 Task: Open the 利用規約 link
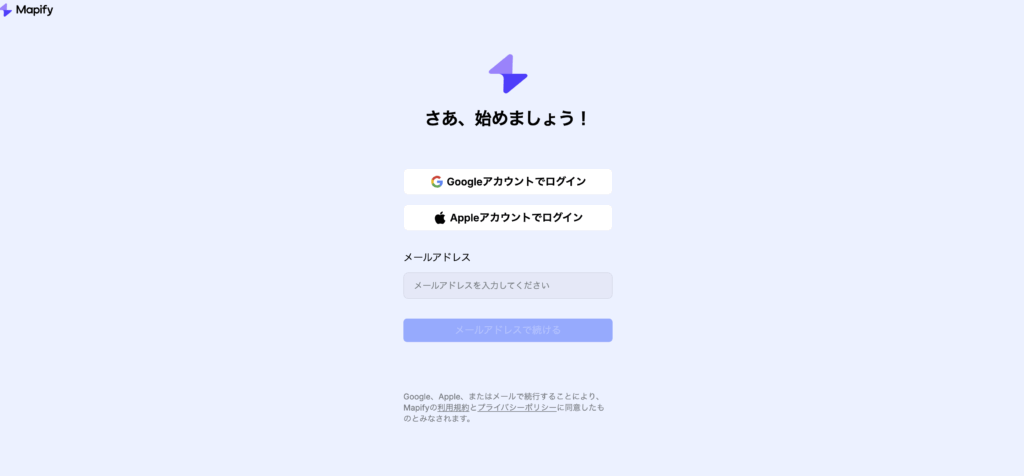[453, 407]
